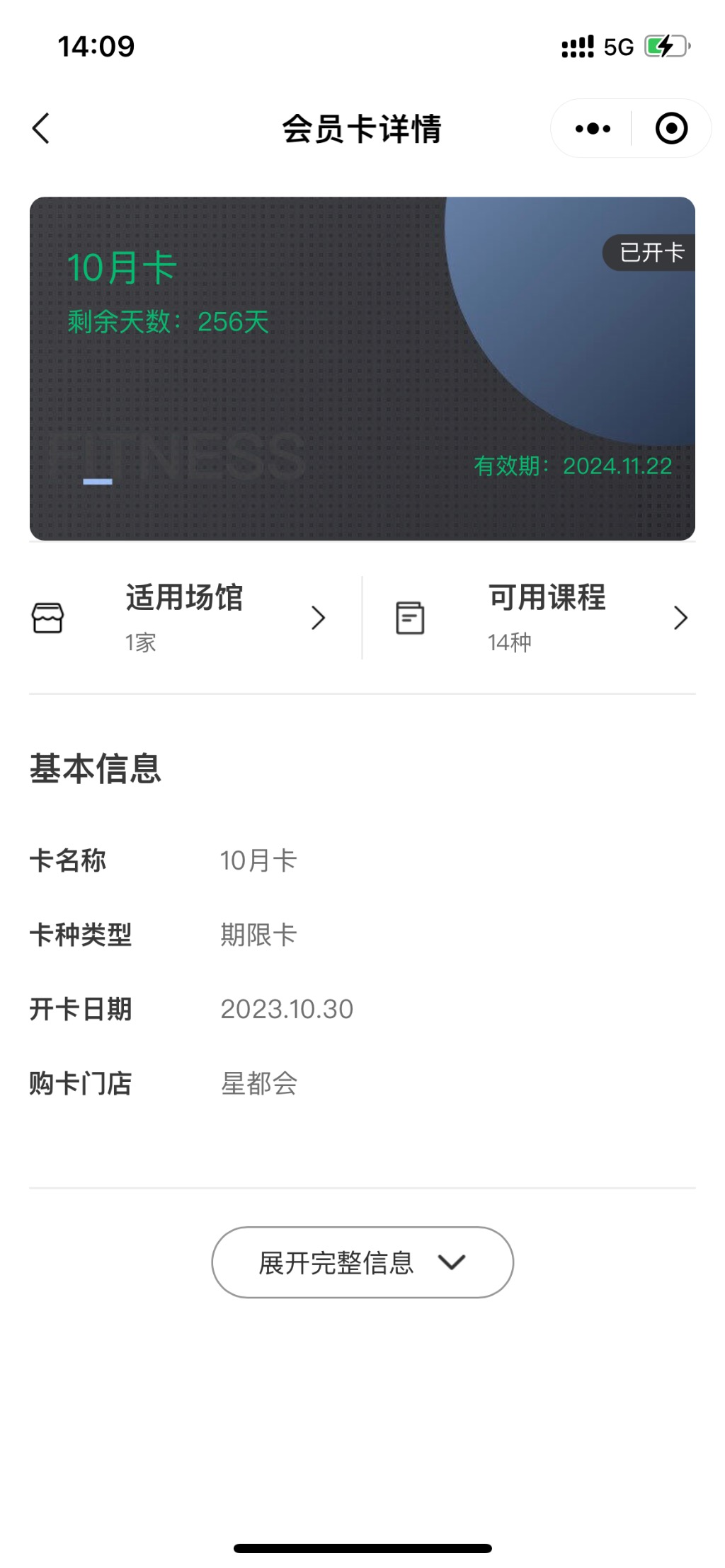The width and height of the screenshot is (725, 1568).
Task: Open 适用场馆 venue list
Action: coord(180,618)
